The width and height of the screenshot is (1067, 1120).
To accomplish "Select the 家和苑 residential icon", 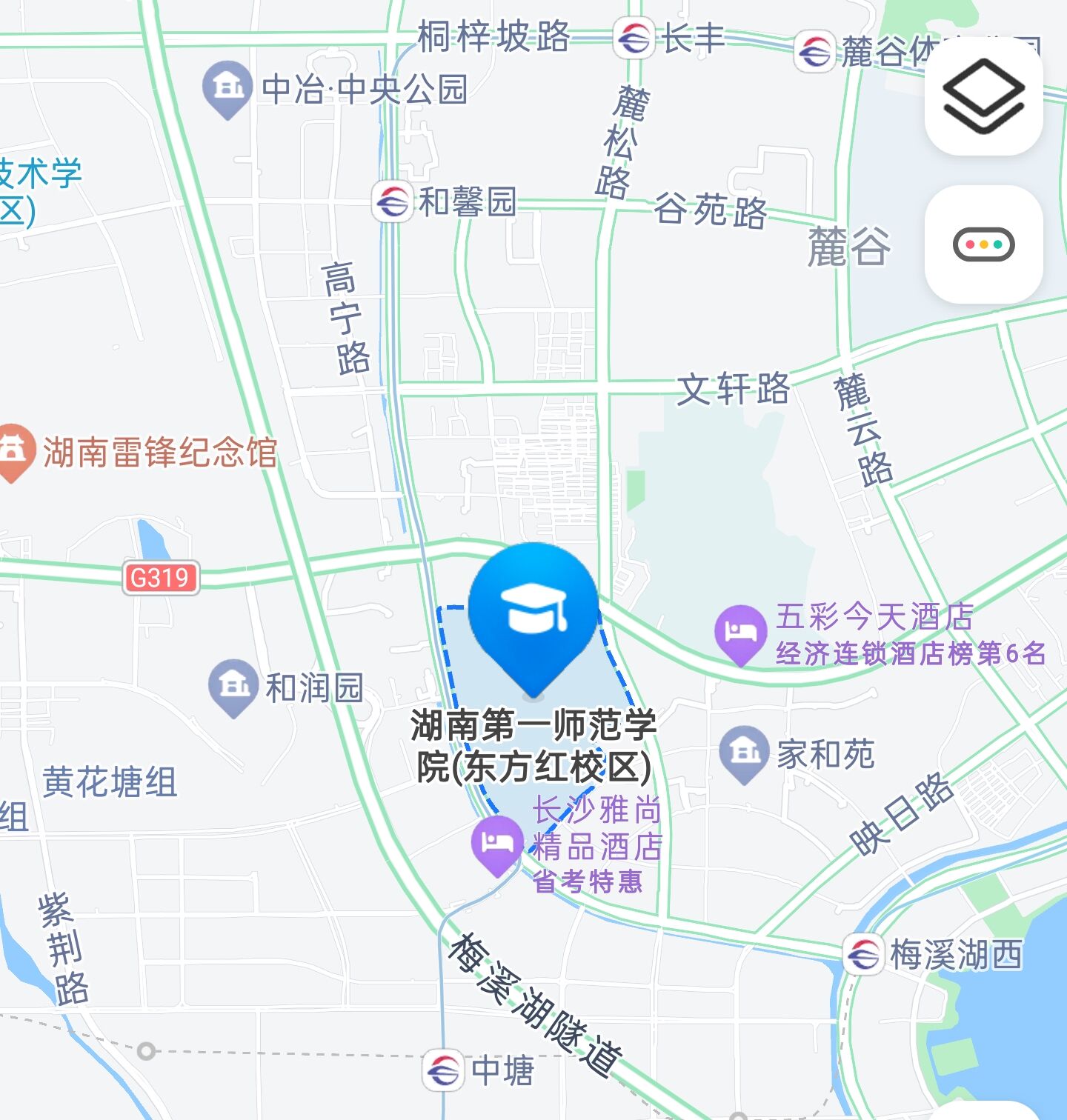I will (745, 751).
